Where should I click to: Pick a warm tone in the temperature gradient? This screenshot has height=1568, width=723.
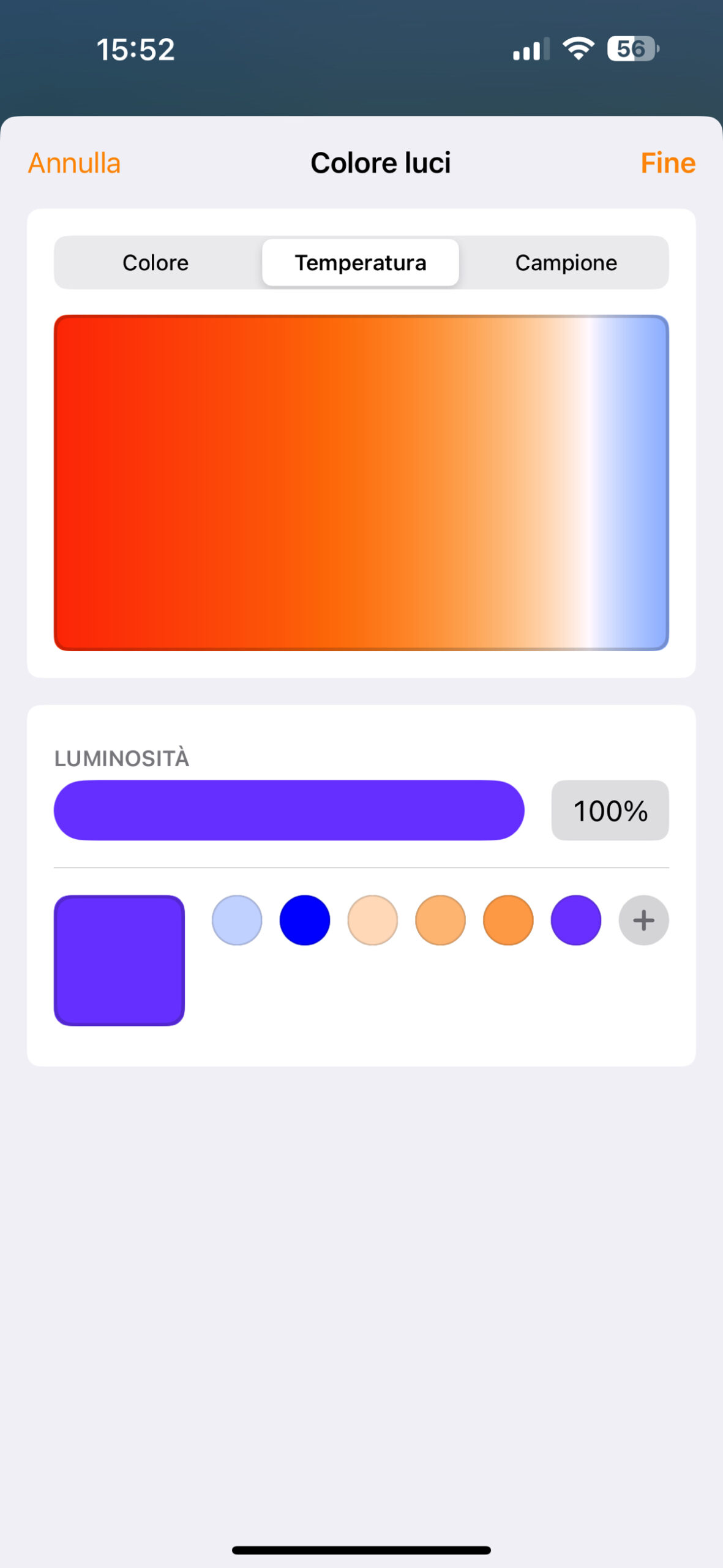318,483
